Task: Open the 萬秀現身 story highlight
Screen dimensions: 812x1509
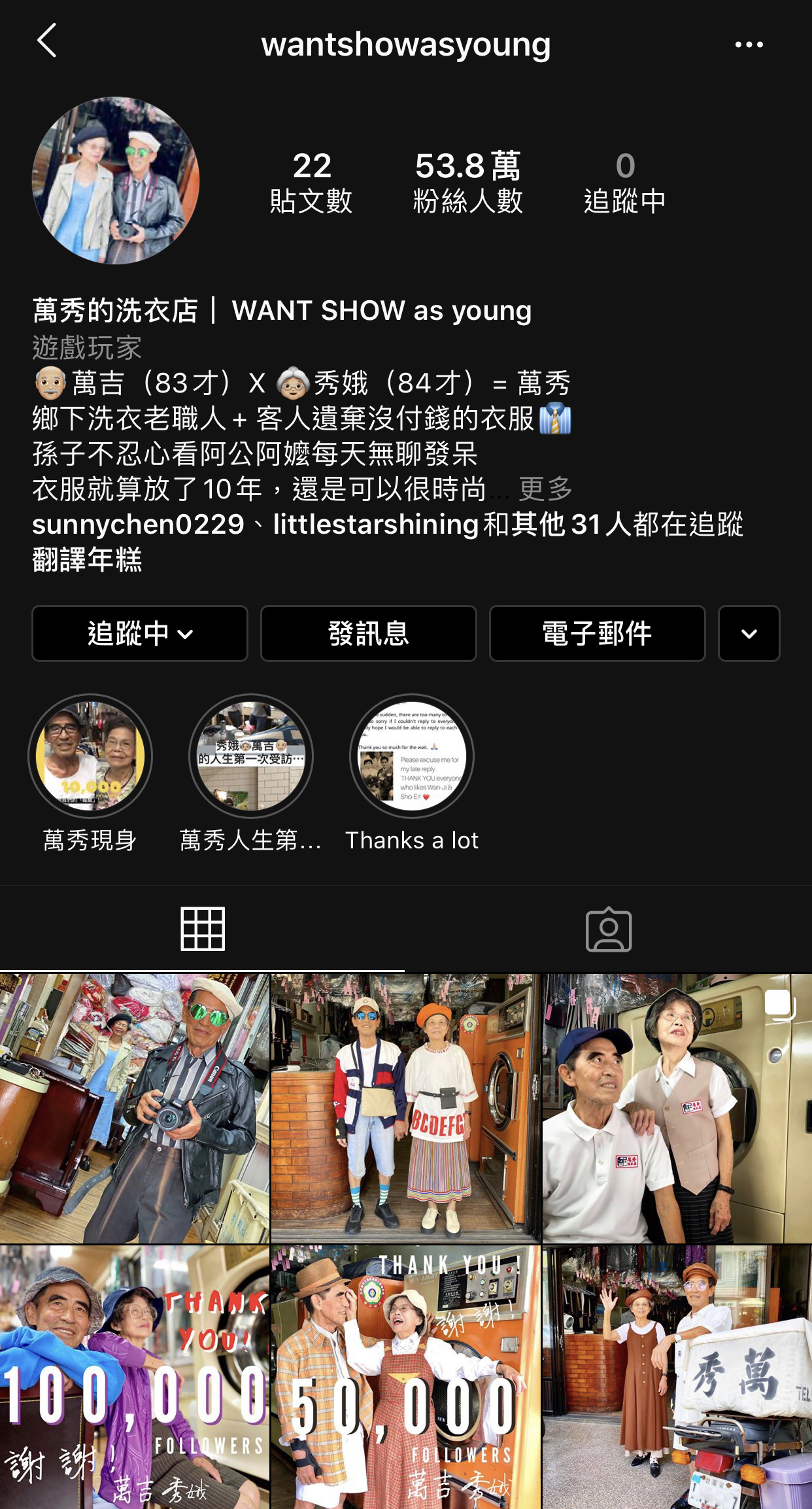Action: tap(90, 756)
